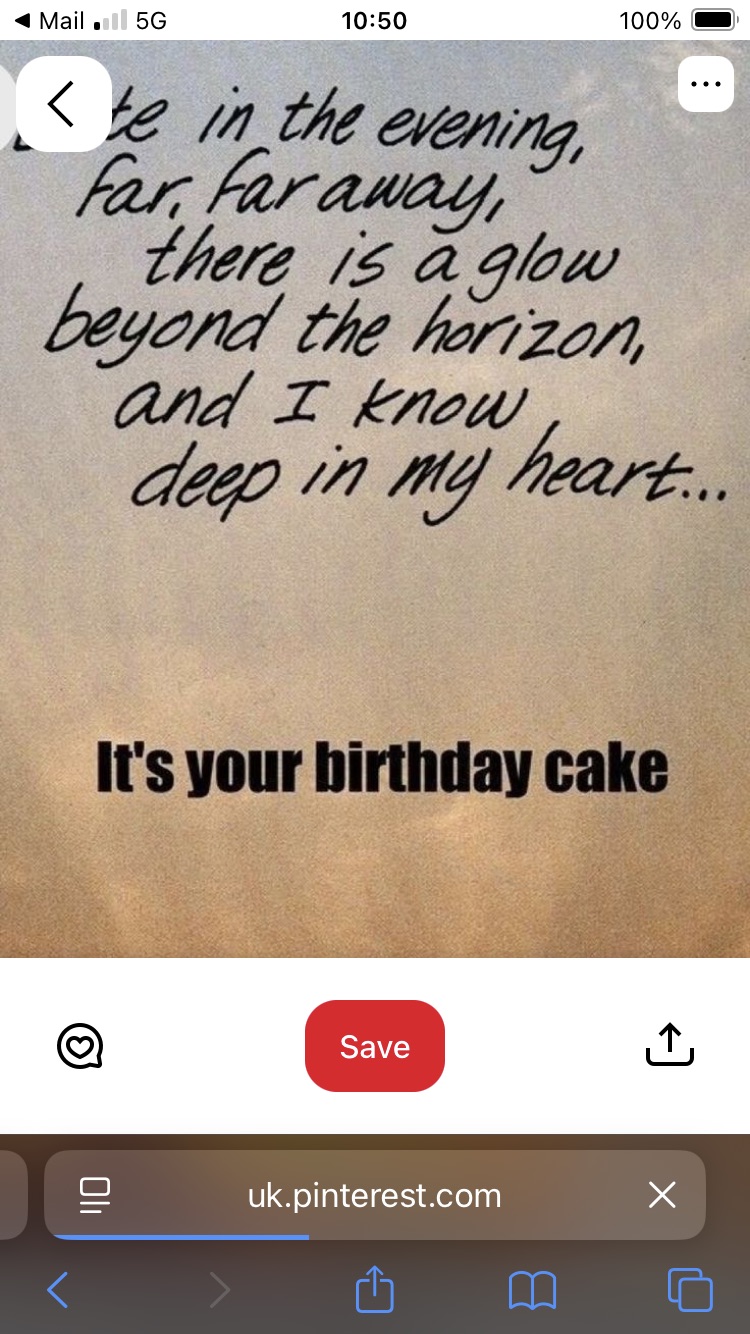
Task: React to the pin with the heart icon
Action: [x=80, y=1047]
